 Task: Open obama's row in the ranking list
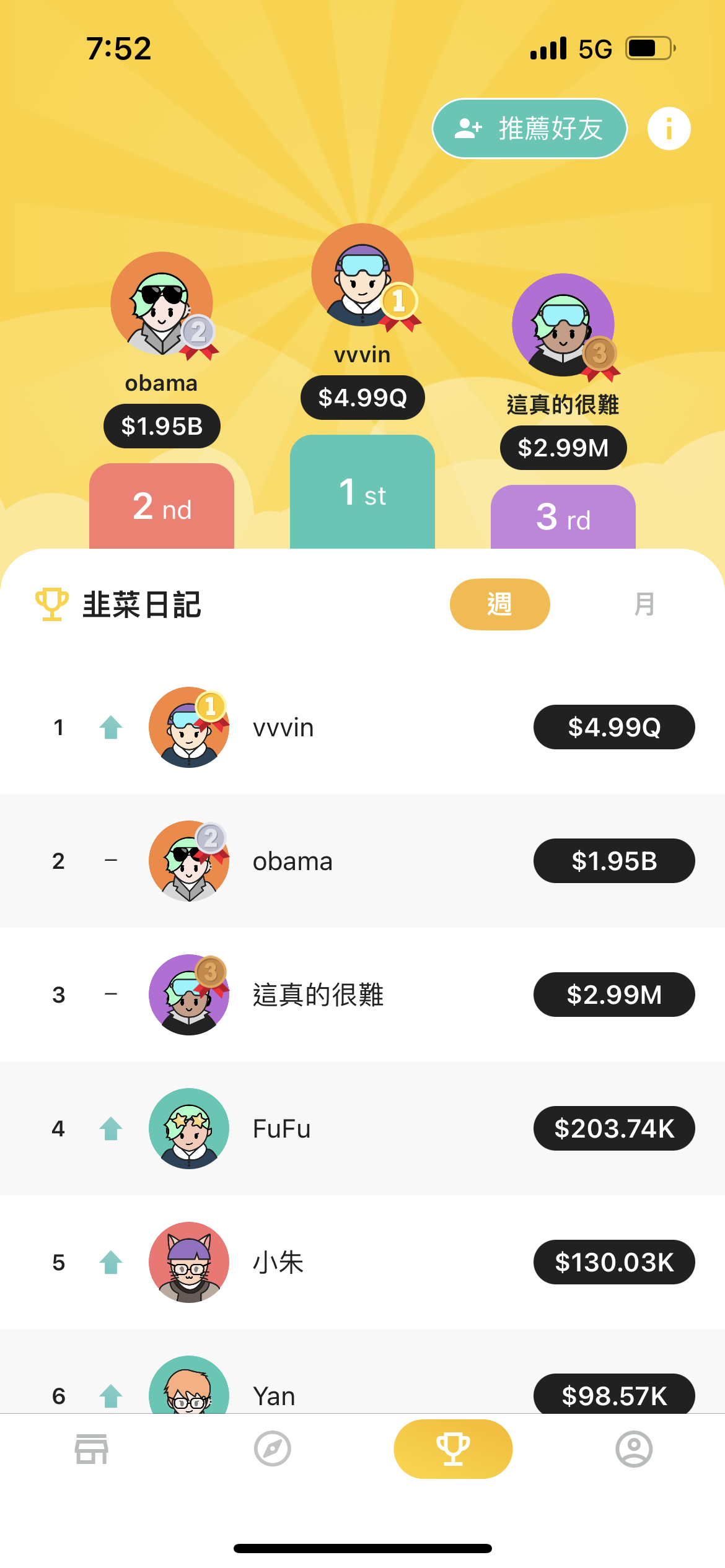pyautogui.click(x=362, y=861)
